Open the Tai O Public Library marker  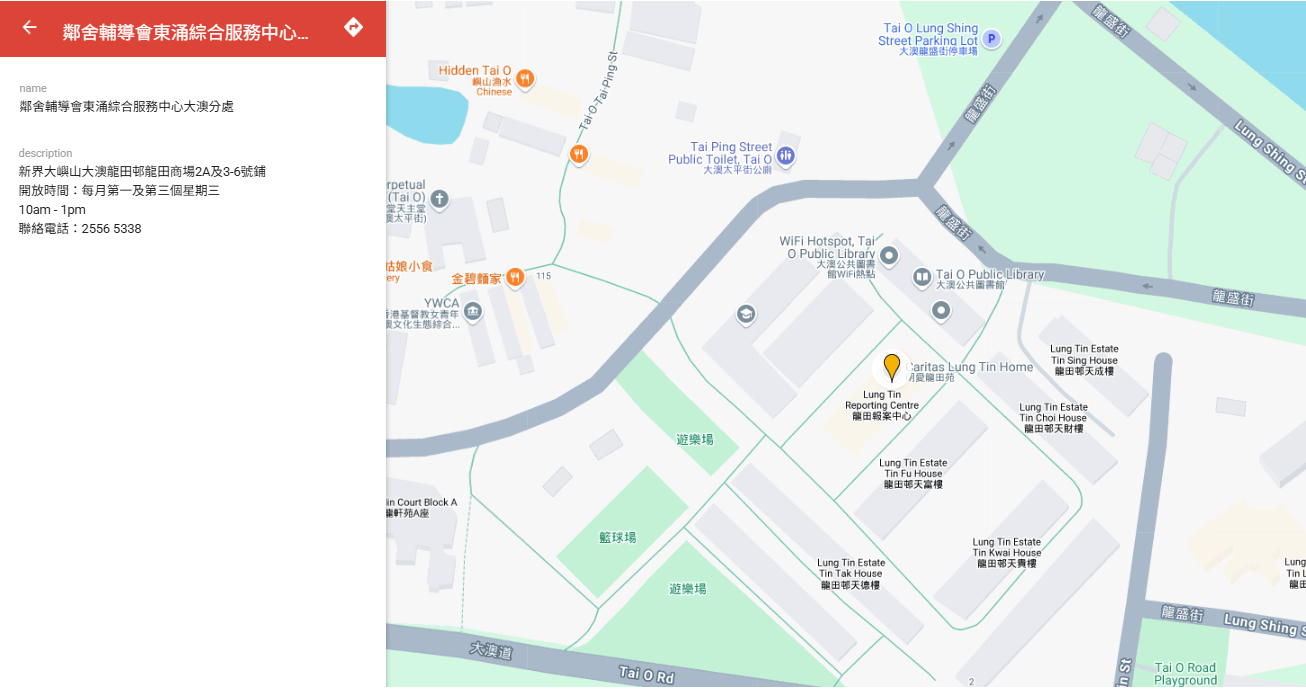tap(922, 276)
